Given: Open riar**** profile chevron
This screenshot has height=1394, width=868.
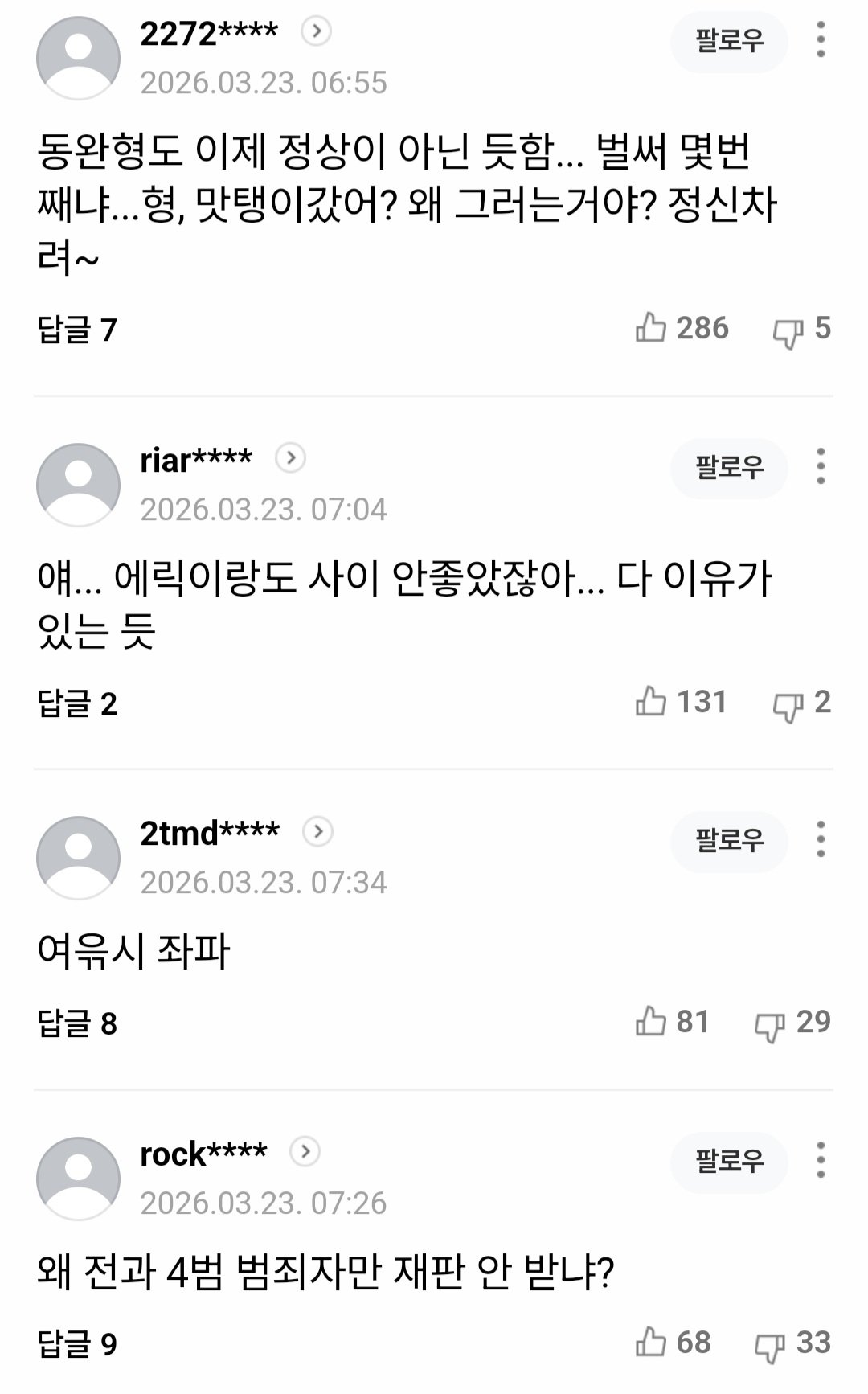Looking at the screenshot, I should tap(290, 458).
